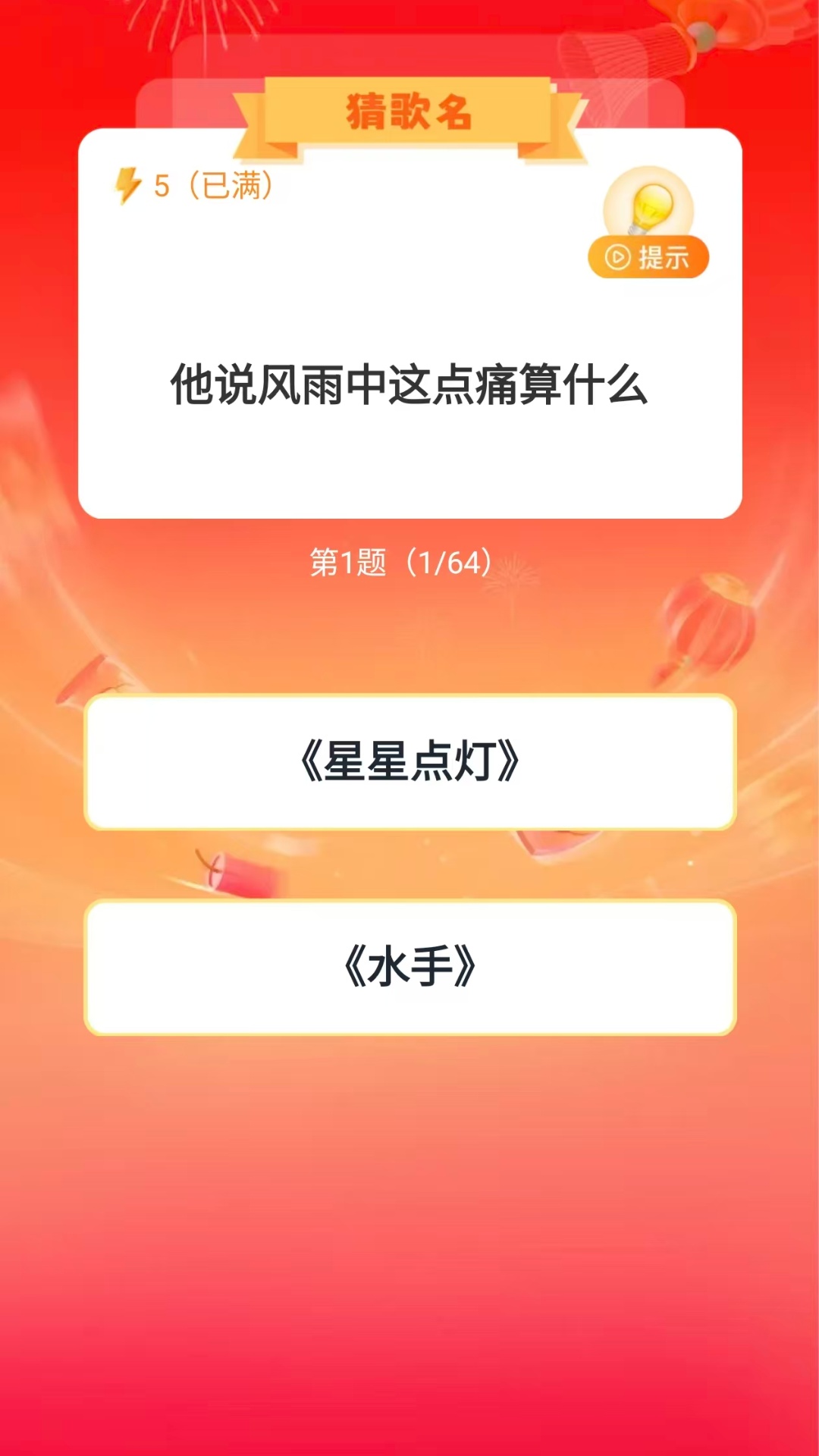Tap the play icon inside the 提示 button
The width and height of the screenshot is (819, 1456).
coord(616,259)
